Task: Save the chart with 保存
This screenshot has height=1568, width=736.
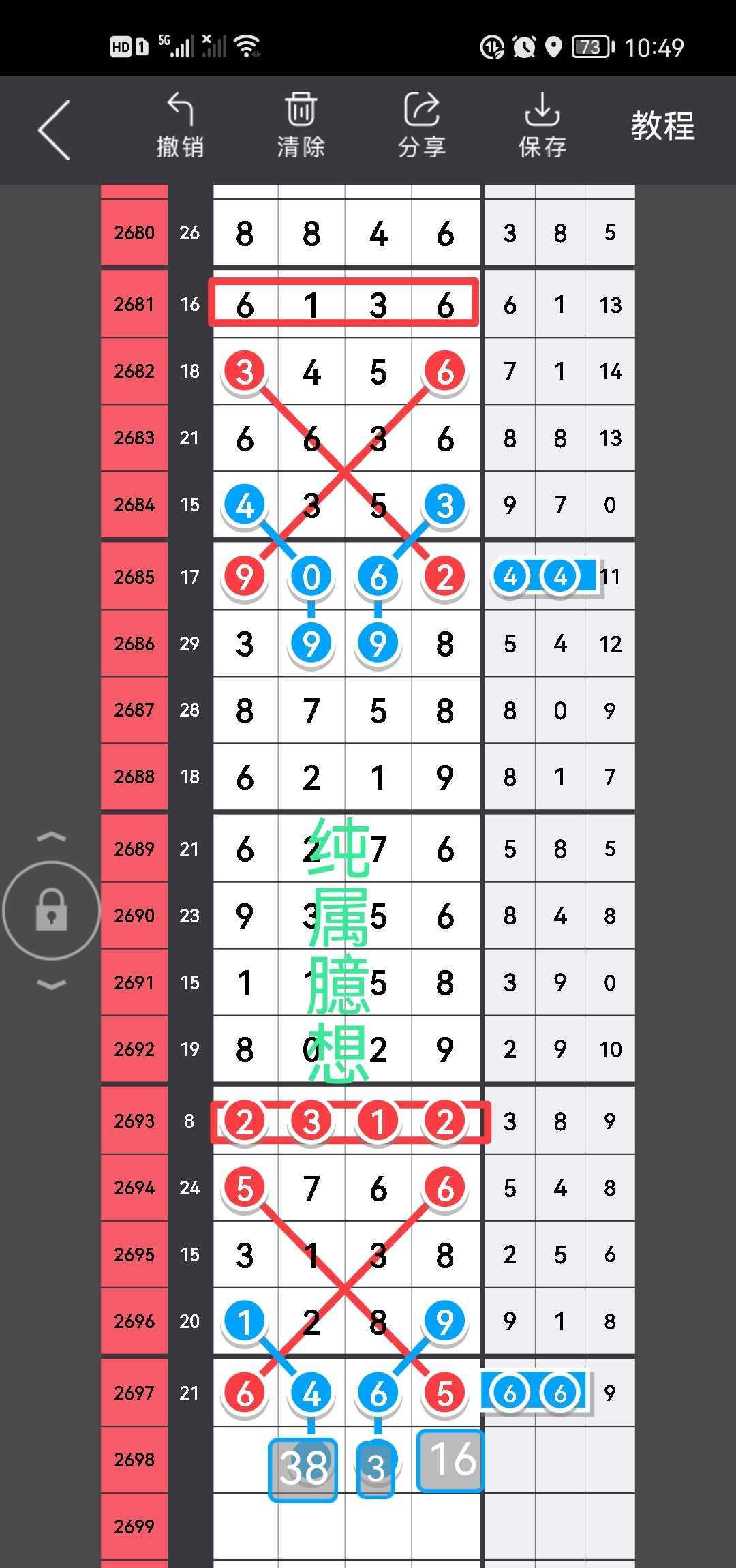Action: (542, 126)
